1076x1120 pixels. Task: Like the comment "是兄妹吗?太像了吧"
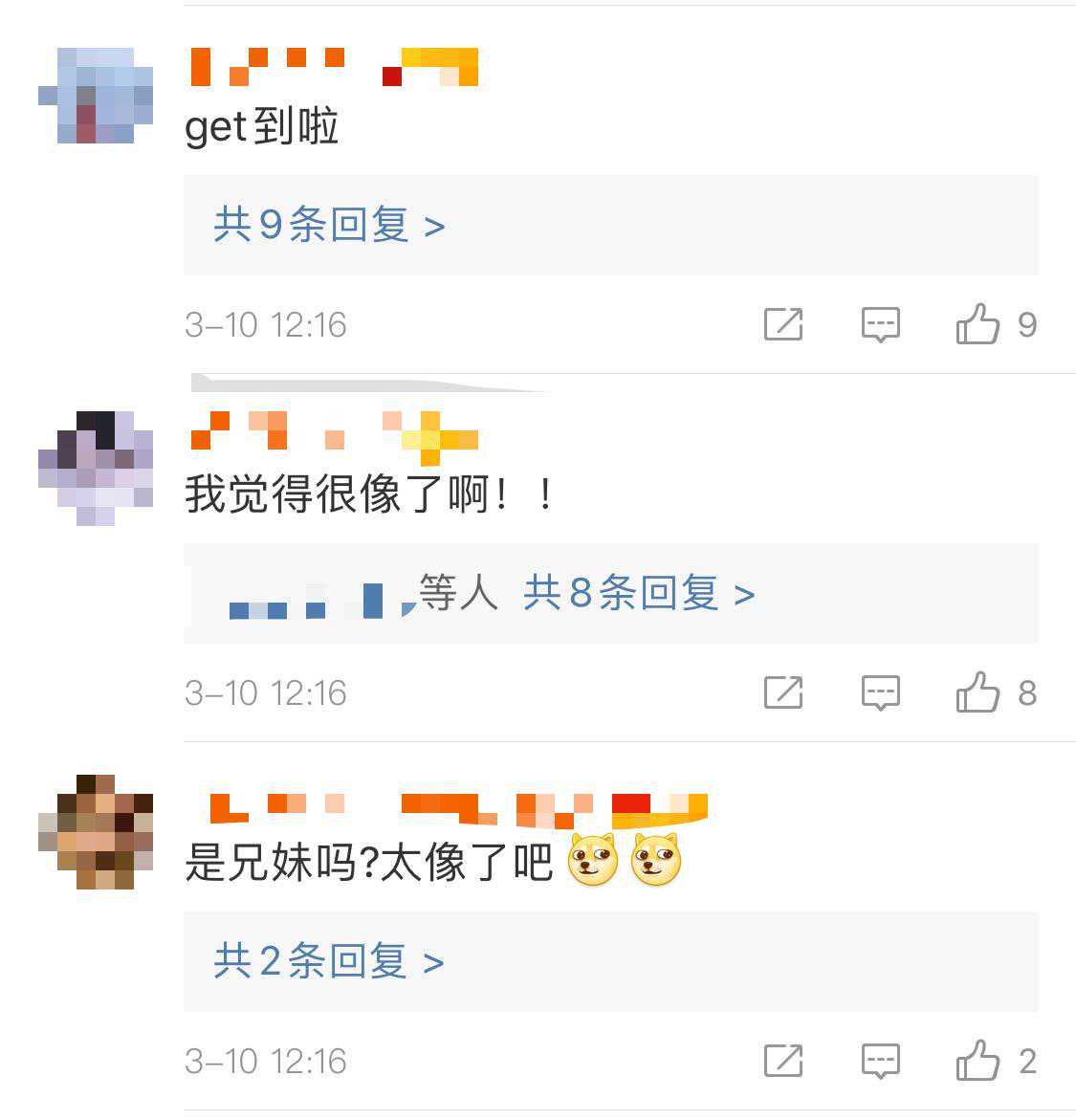977,1061
